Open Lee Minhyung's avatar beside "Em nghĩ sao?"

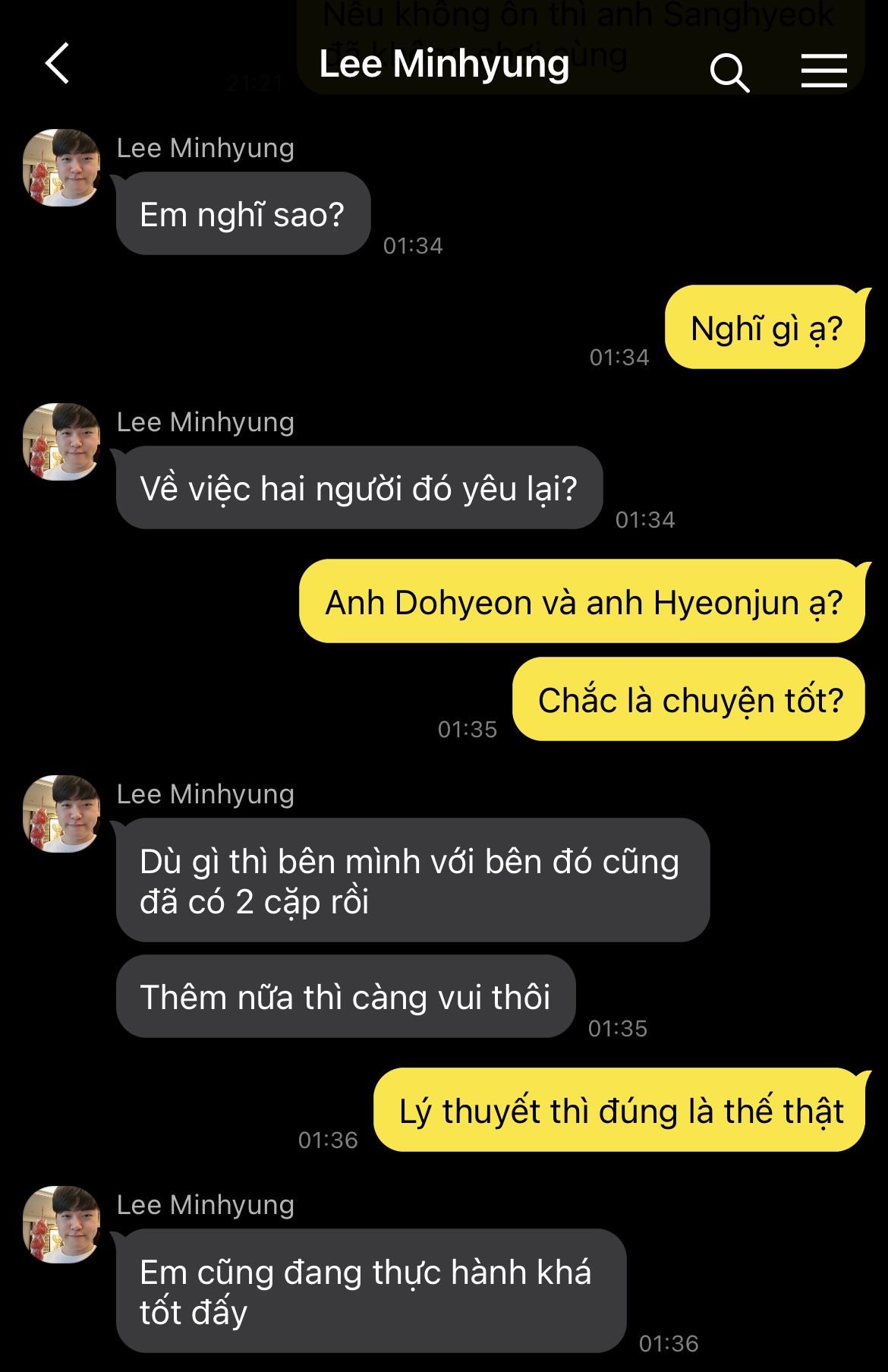click(x=62, y=168)
